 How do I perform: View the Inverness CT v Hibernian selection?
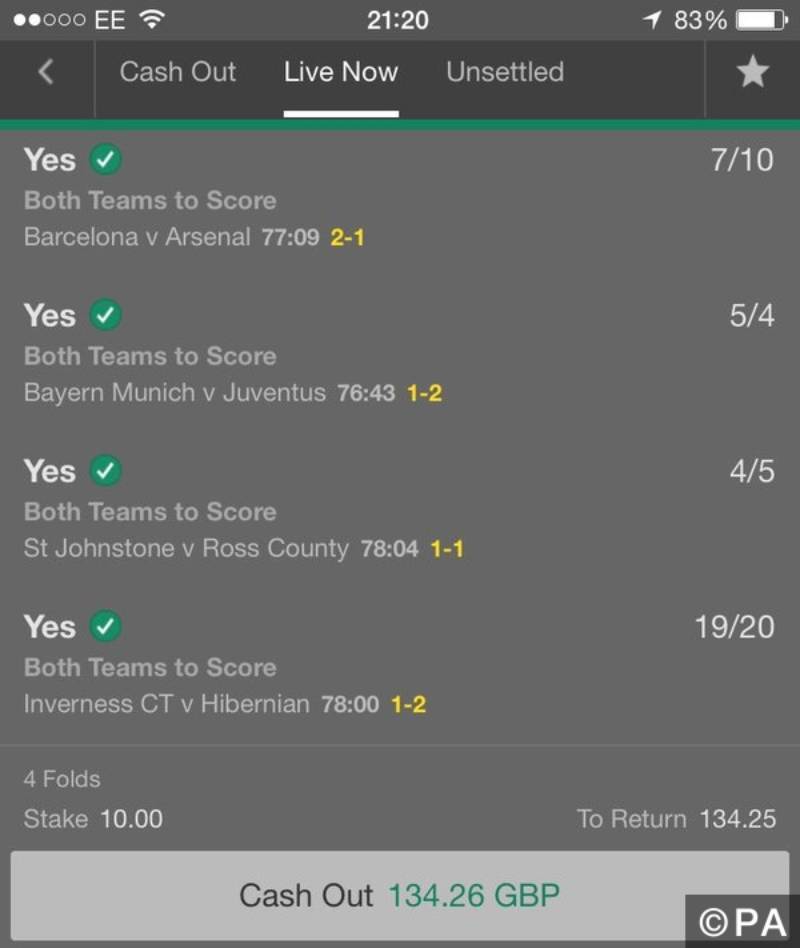coord(167,704)
